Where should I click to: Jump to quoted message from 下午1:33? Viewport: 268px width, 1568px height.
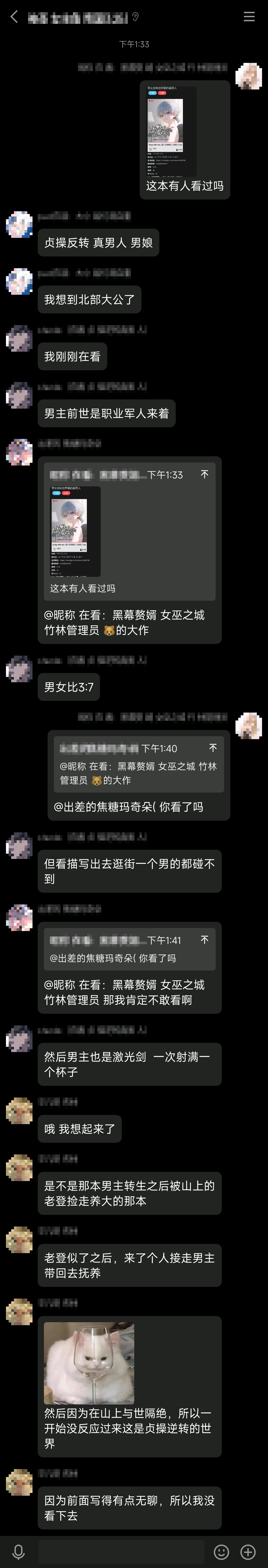pyautogui.click(x=205, y=474)
